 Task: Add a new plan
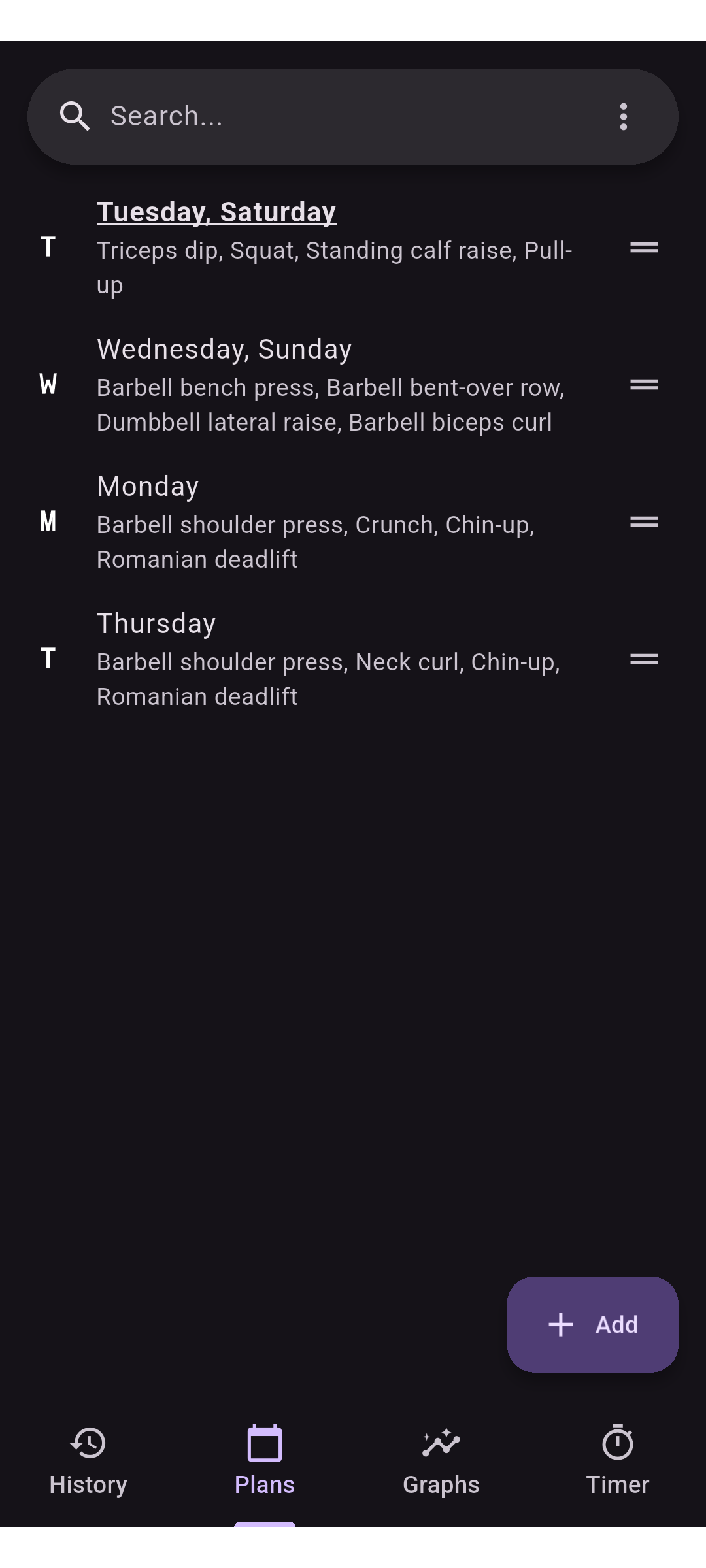[592, 1324]
